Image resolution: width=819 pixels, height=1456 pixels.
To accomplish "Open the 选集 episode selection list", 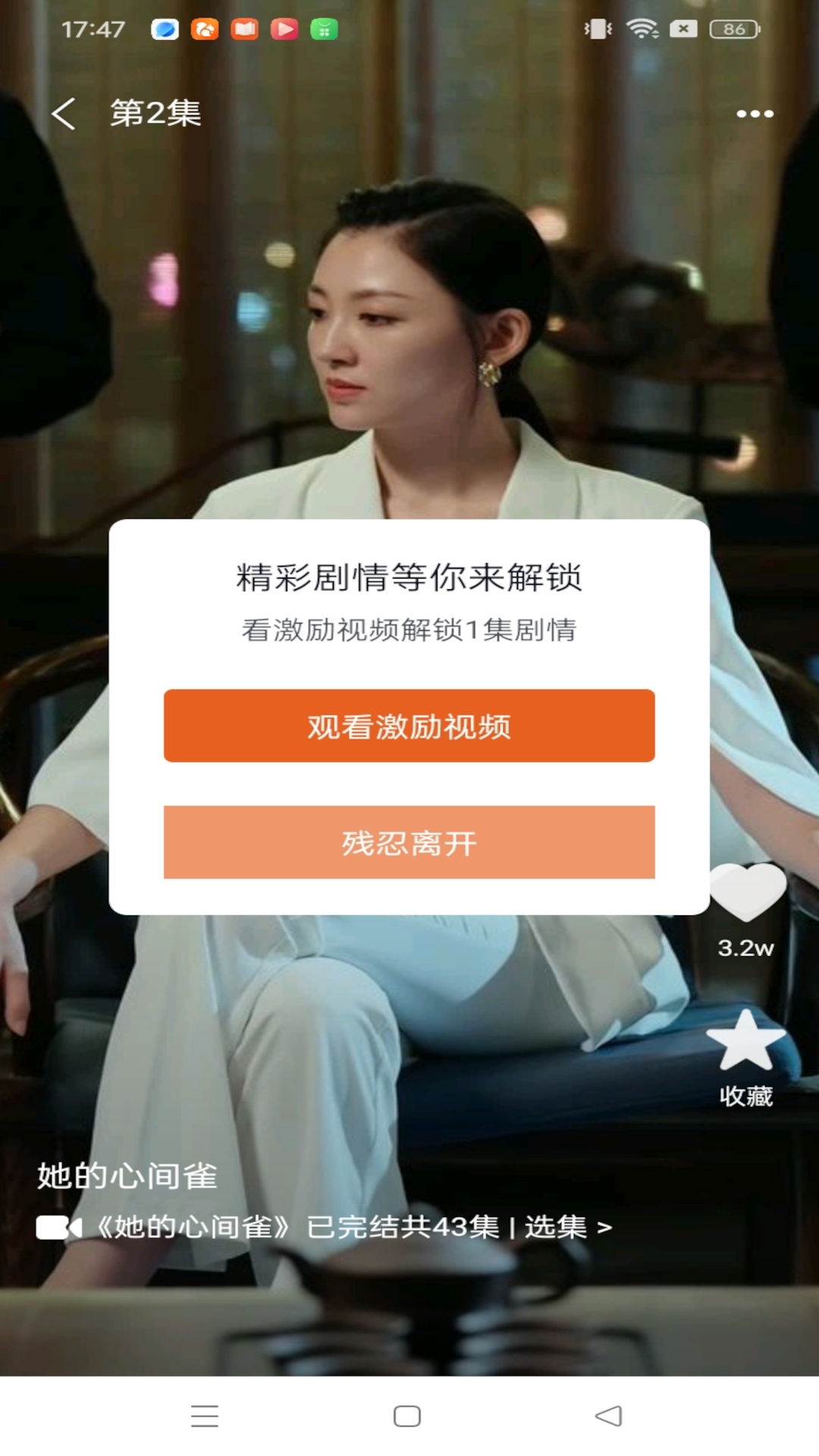I will [x=567, y=1226].
